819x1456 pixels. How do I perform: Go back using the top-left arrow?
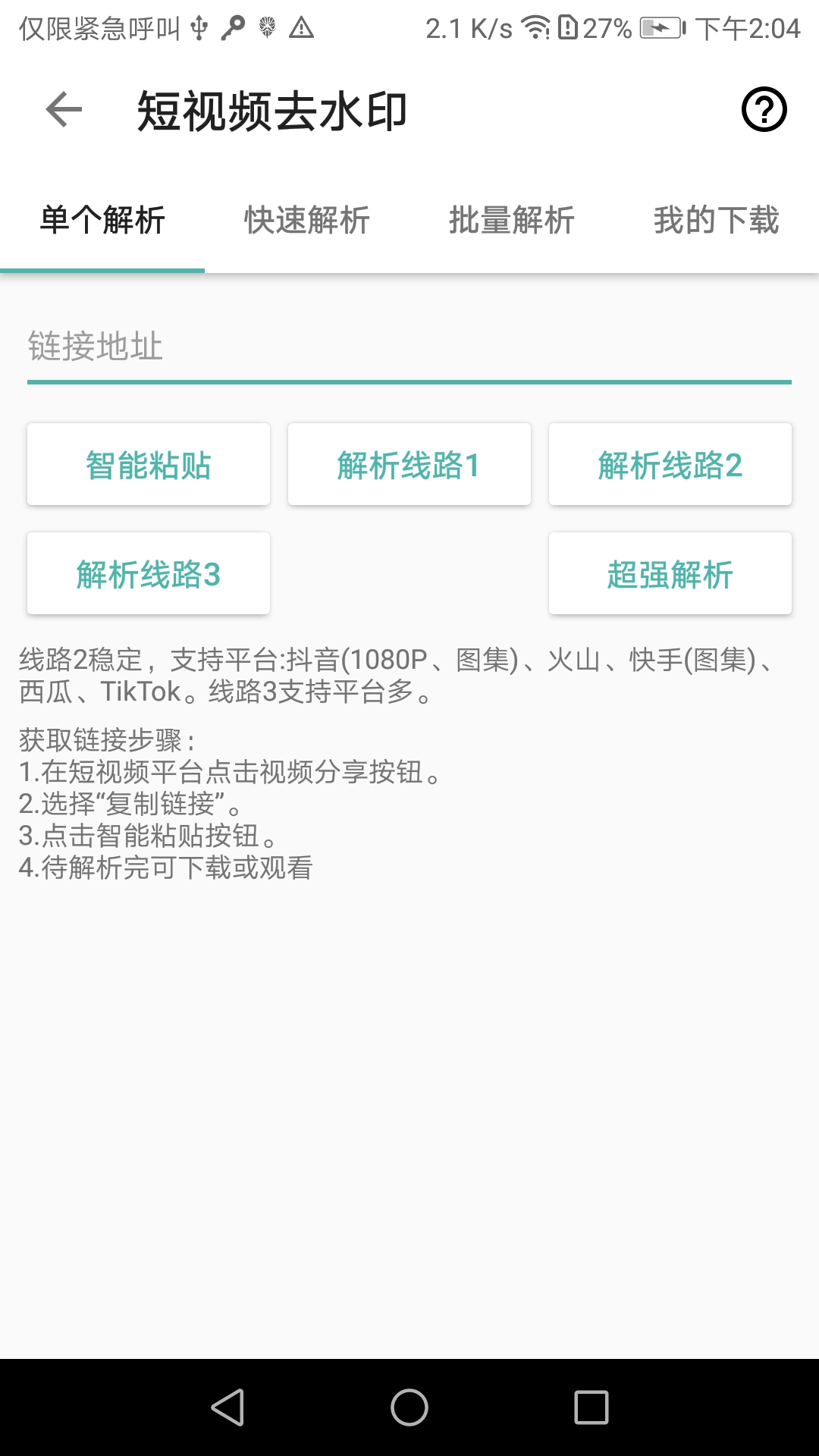point(64,110)
